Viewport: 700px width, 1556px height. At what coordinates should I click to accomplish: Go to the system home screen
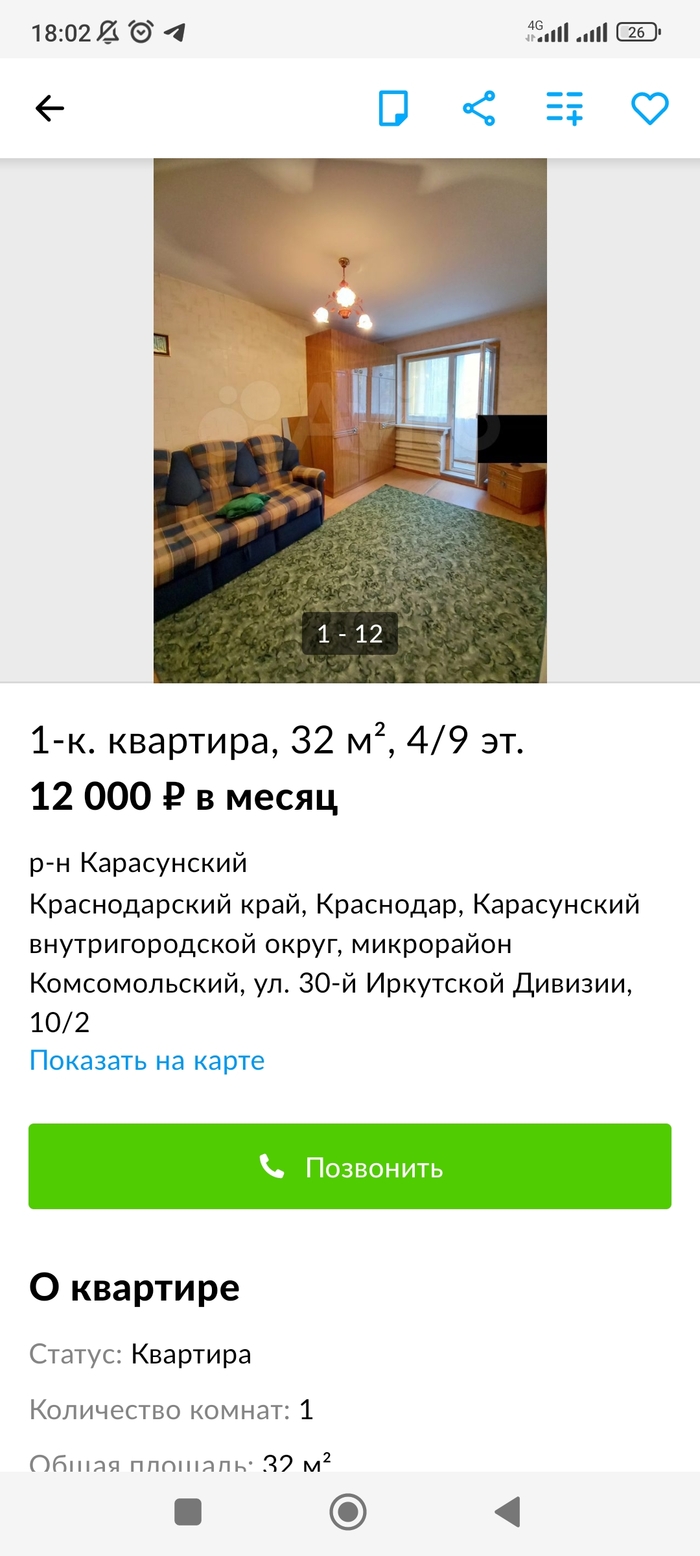tap(348, 1512)
